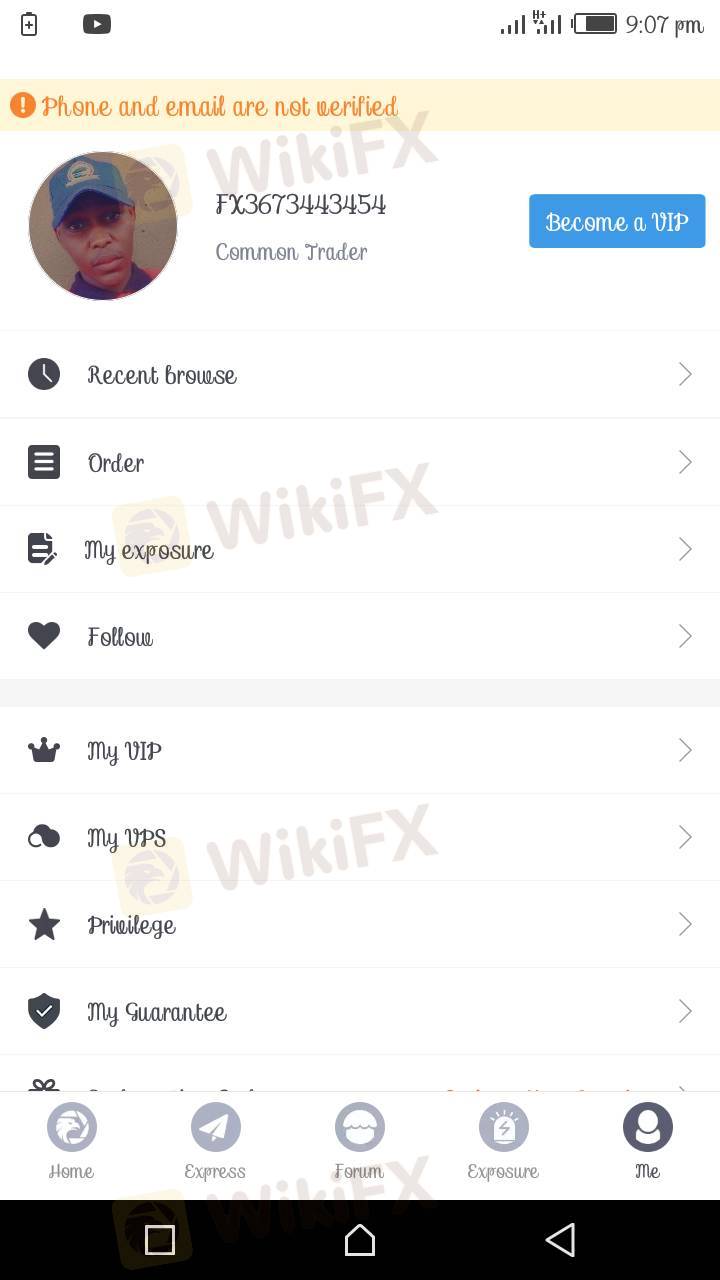This screenshot has height=1280, width=720.
Task: Tap the system home button
Action: [360, 1240]
